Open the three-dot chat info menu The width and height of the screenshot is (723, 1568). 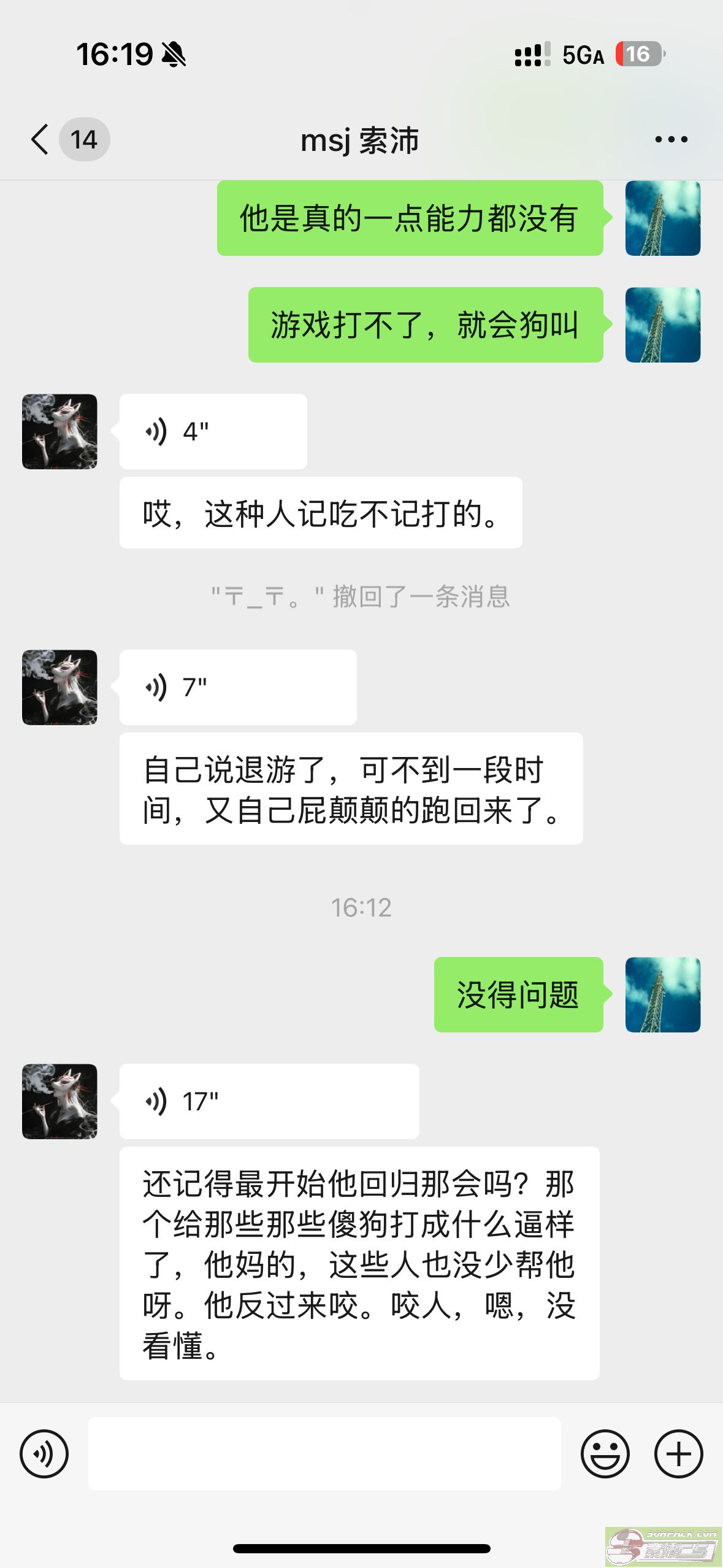(671, 140)
